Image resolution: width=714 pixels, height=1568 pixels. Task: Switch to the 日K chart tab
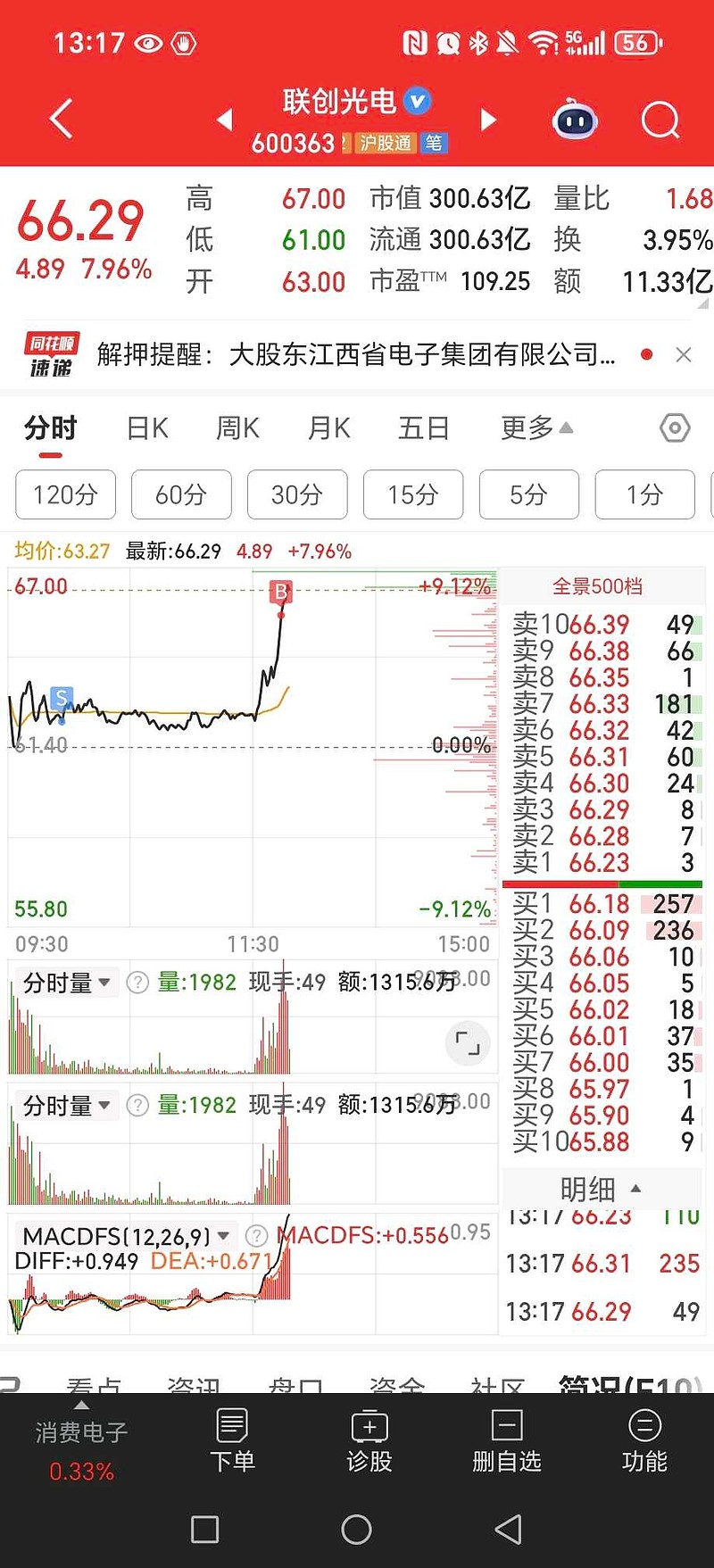147,428
